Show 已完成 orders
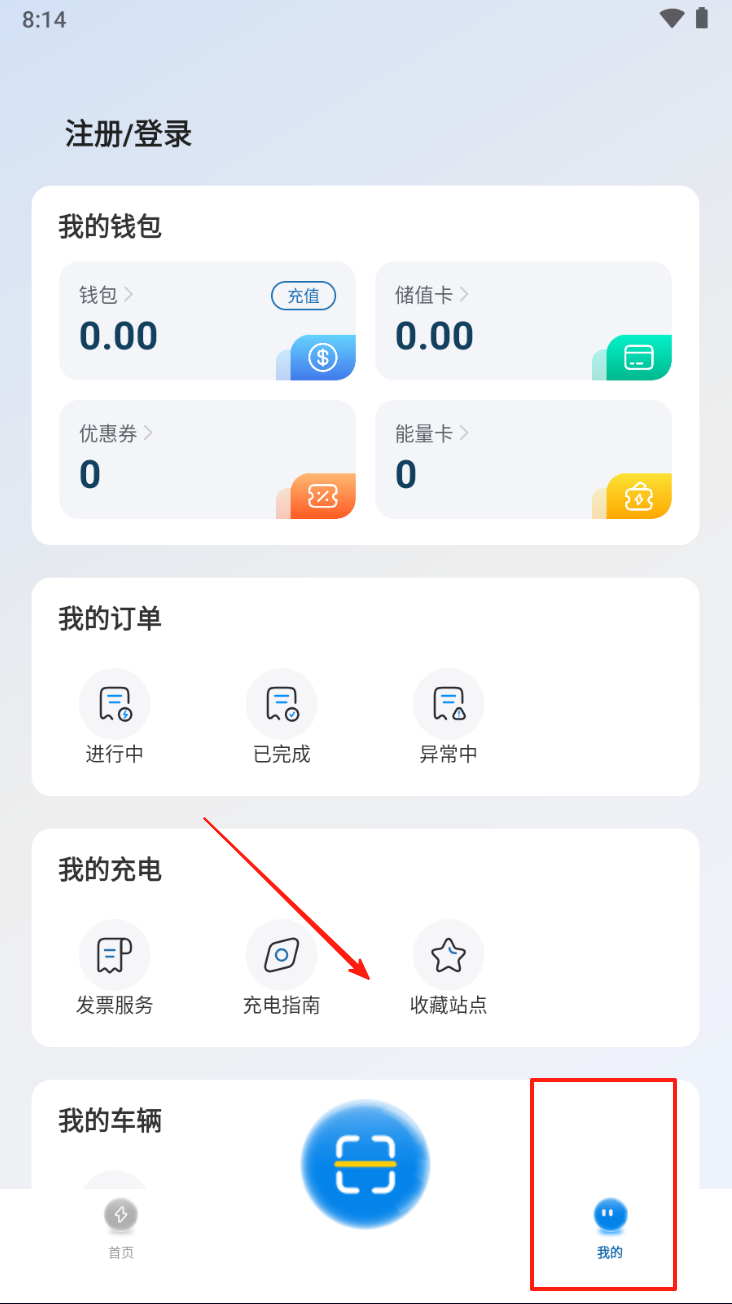 282,717
